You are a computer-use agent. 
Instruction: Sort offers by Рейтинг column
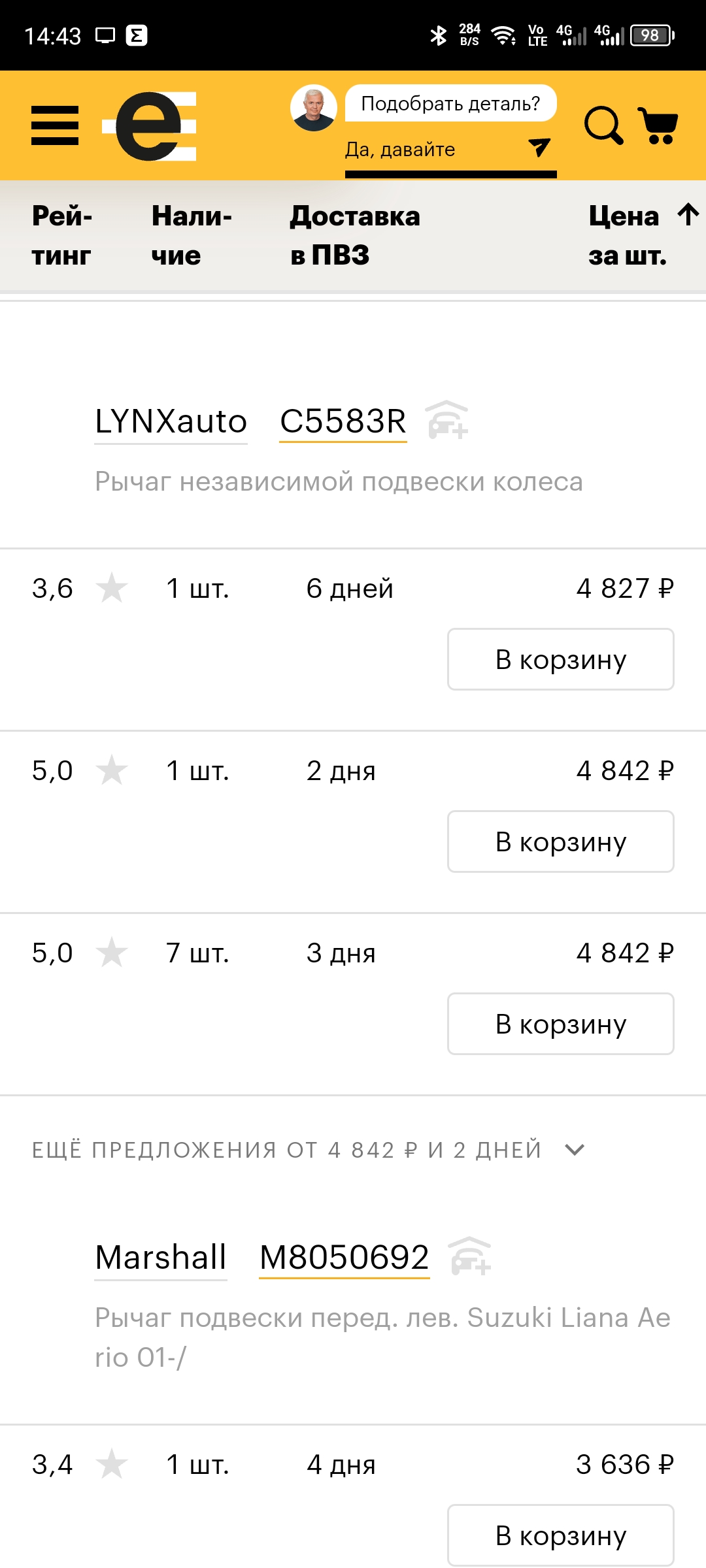click(x=62, y=235)
